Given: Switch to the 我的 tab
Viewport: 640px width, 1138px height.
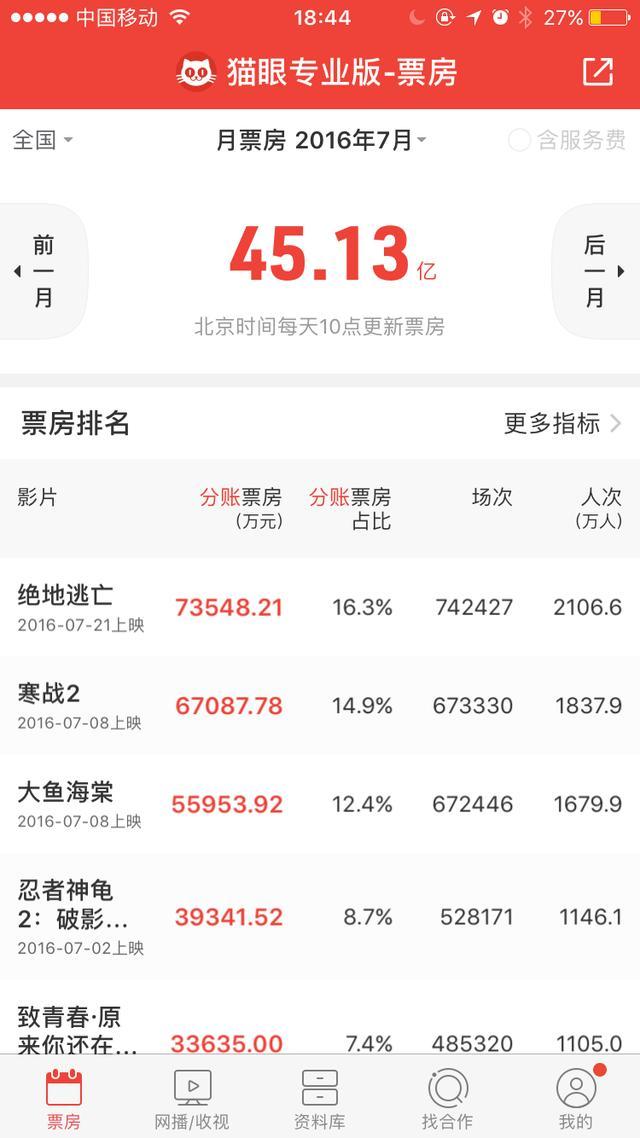Looking at the screenshot, I should click(575, 1098).
